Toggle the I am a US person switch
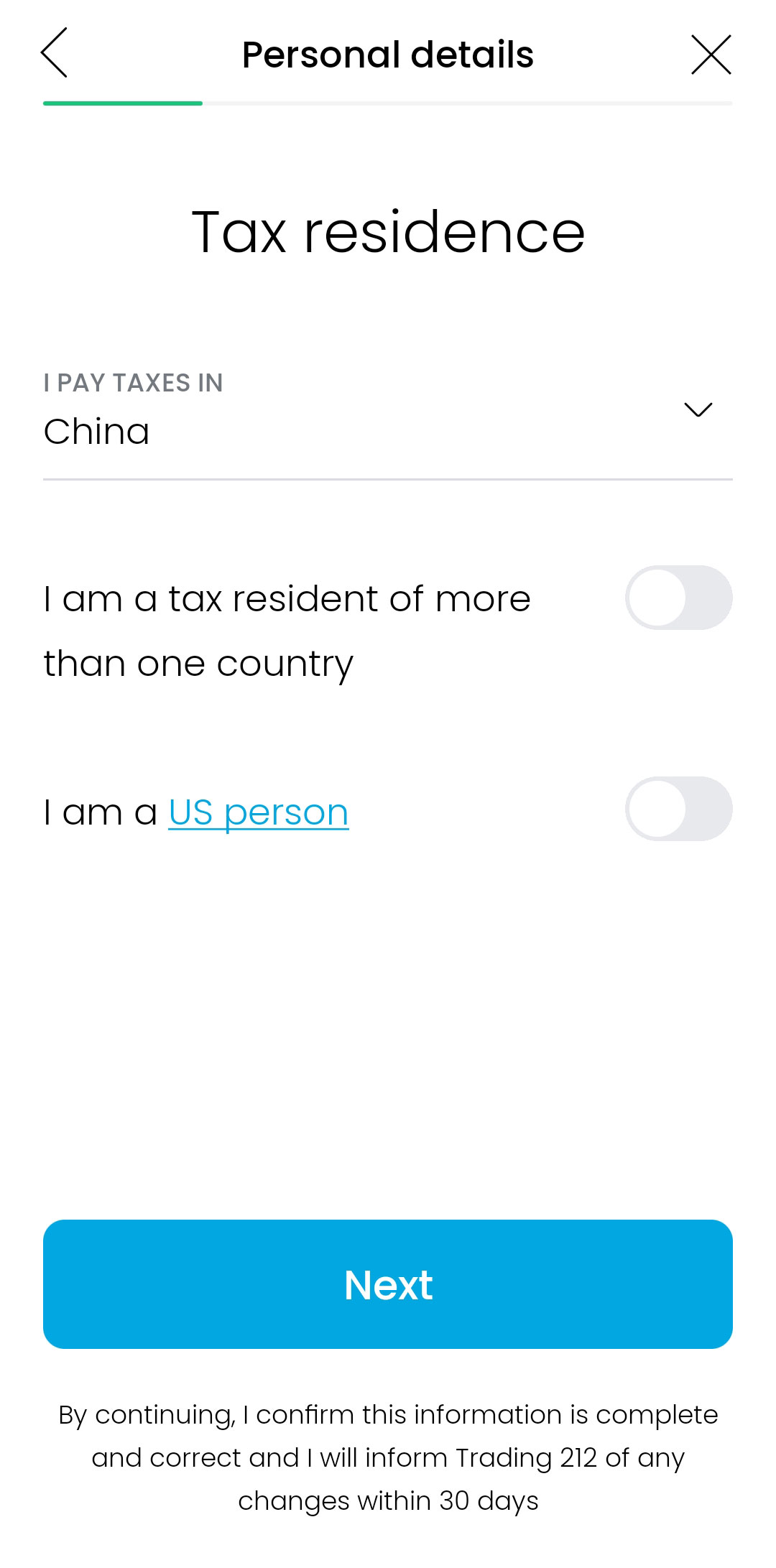This screenshot has height=1568, width=776. tap(678, 809)
